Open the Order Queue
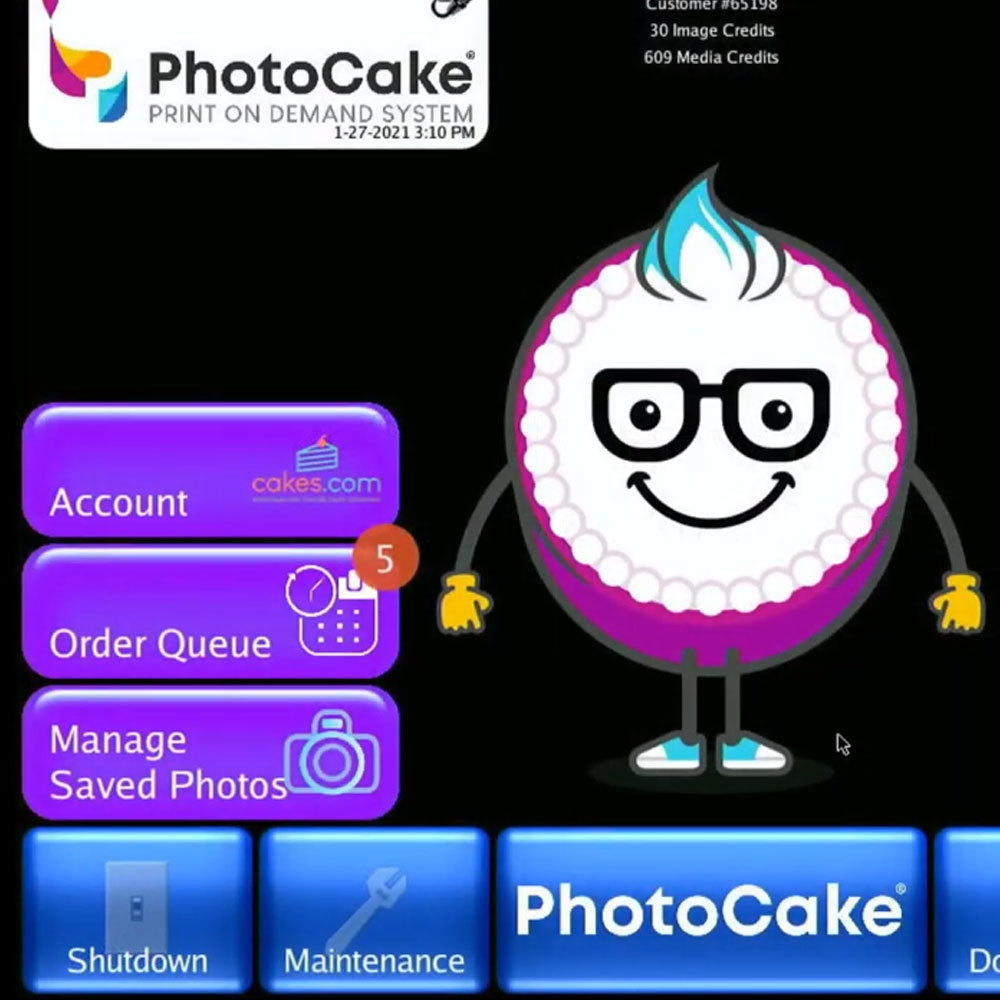The height and width of the screenshot is (1000, 1000). tap(210, 612)
